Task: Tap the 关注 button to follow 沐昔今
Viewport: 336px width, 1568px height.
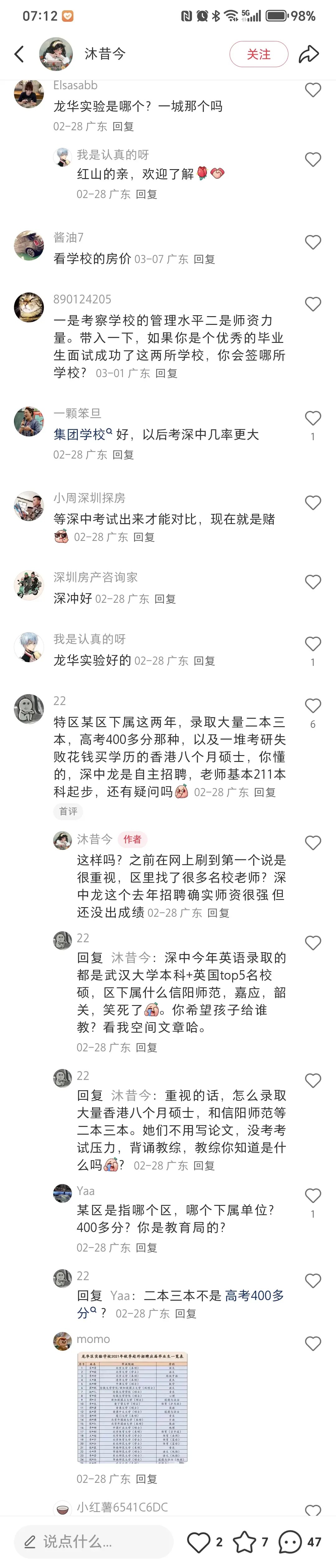Action: pos(258,54)
